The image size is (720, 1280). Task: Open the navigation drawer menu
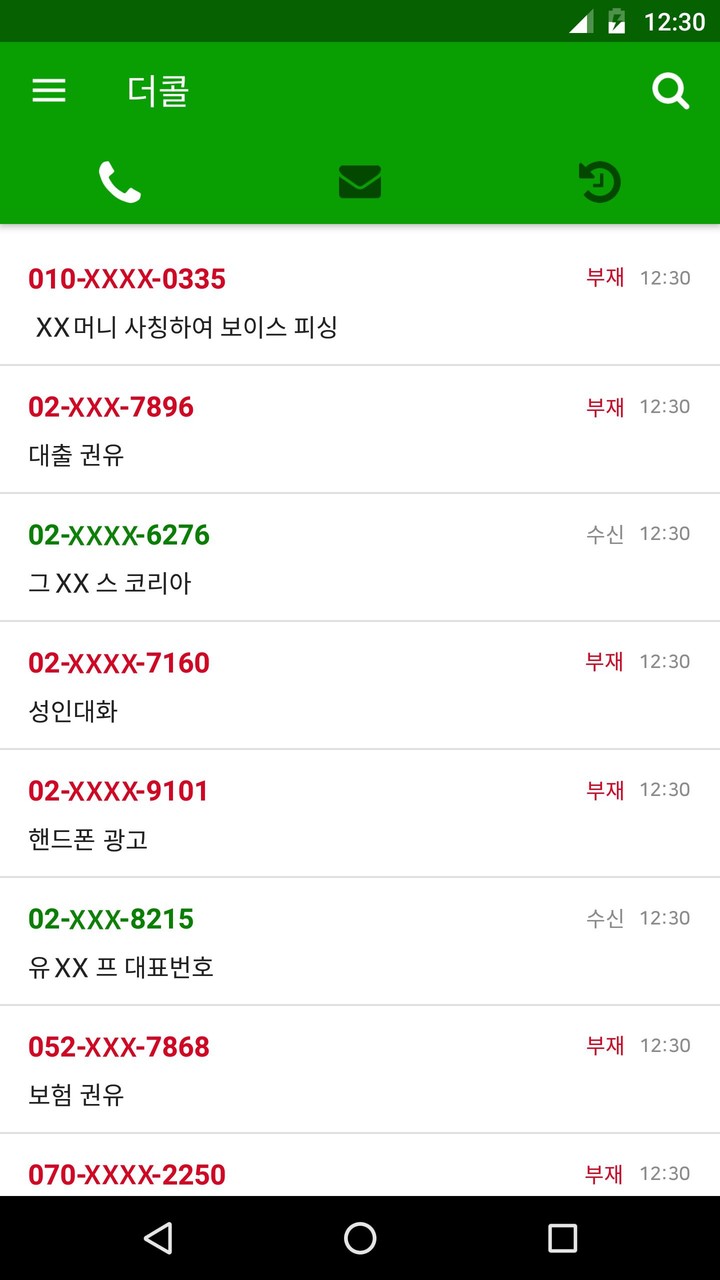tap(48, 91)
